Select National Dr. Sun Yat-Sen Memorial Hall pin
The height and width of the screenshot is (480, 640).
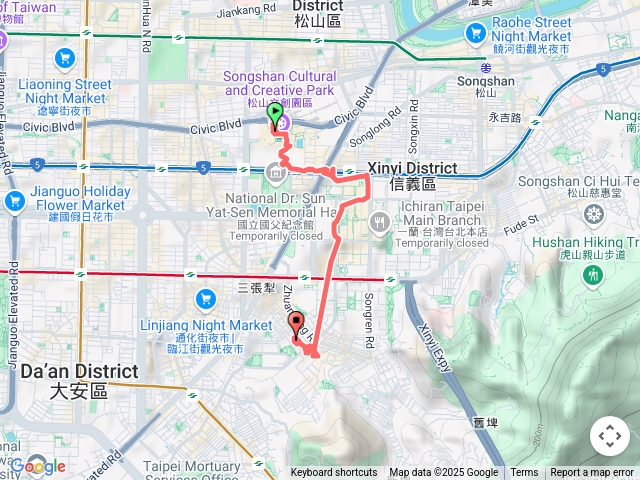pos(275,177)
